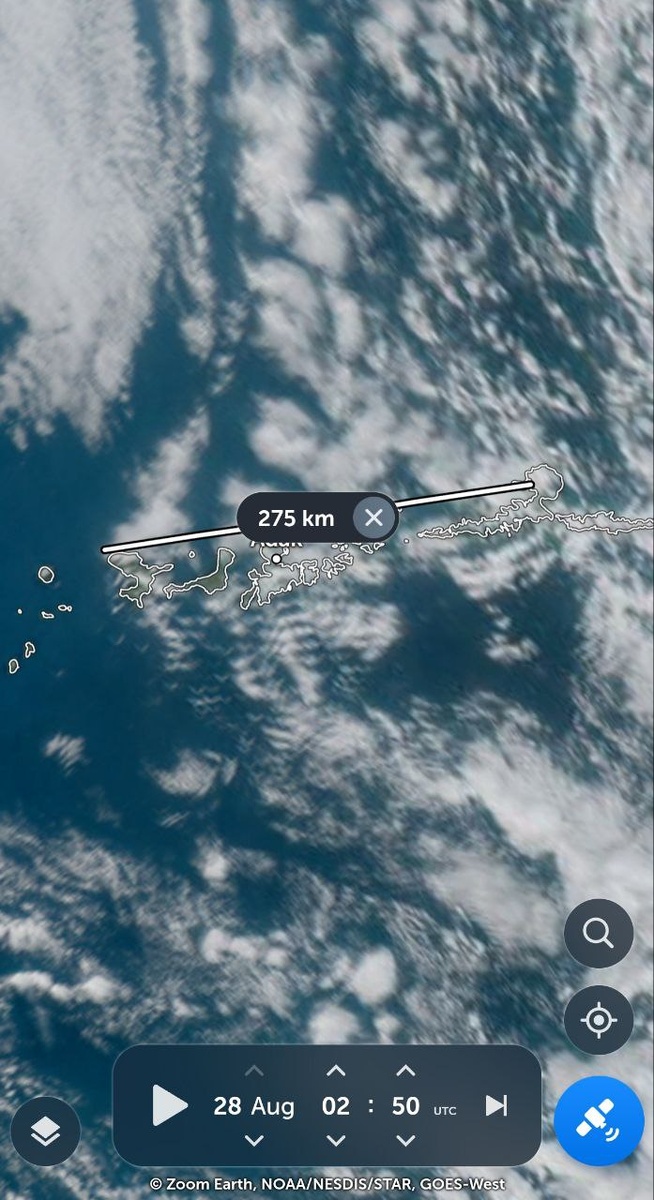This screenshot has height=1200, width=654.
Task: Increase the hour above 02
Action: pyautogui.click(x=336, y=1071)
